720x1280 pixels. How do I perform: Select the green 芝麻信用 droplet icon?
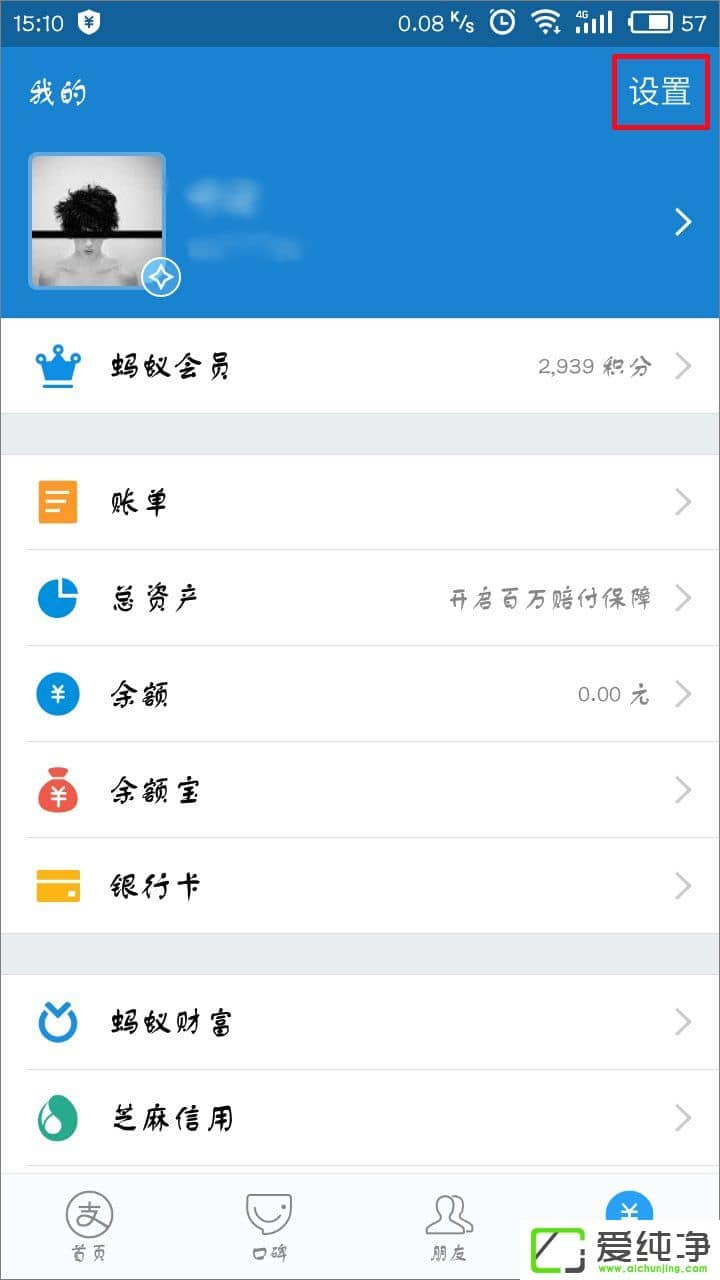[57, 1117]
